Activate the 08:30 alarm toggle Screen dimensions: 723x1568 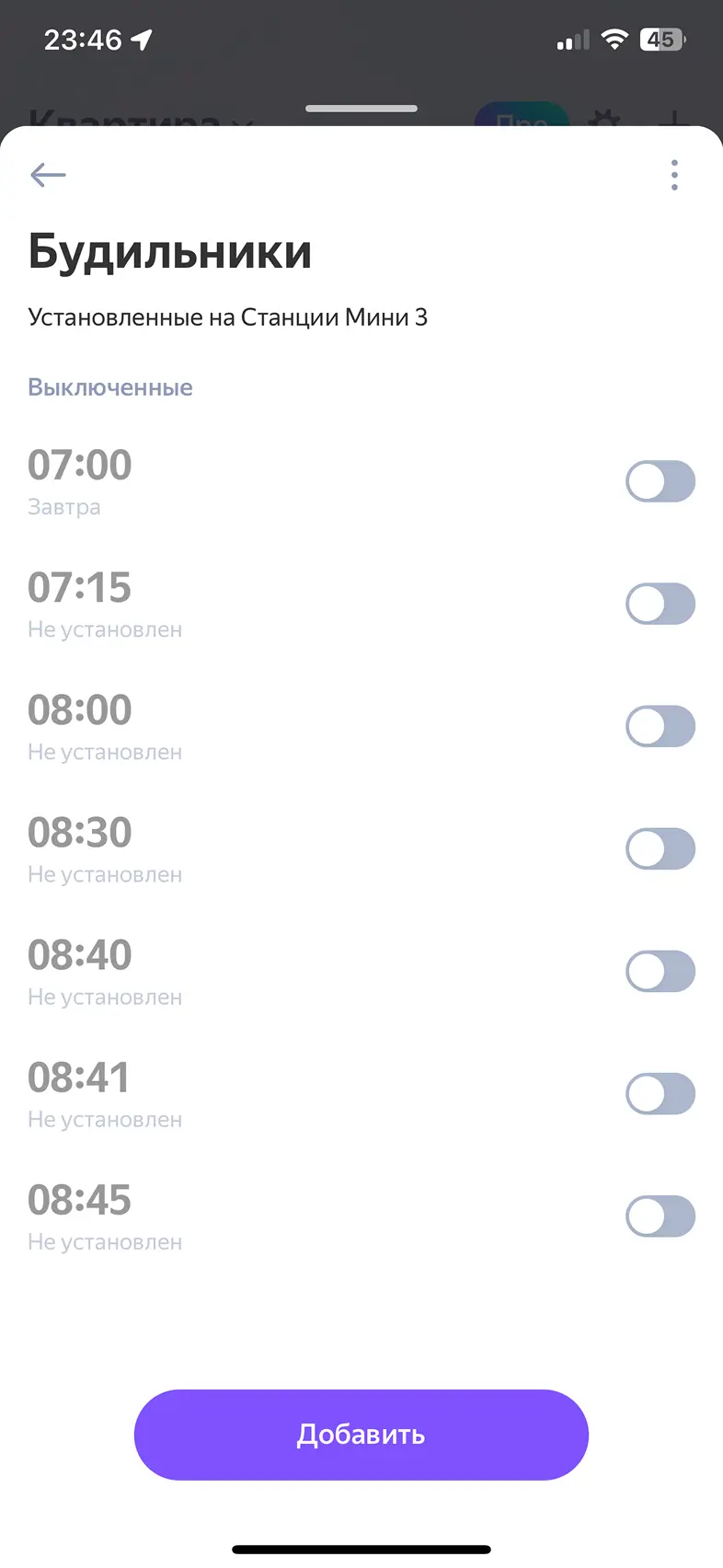pyautogui.click(x=660, y=848)
